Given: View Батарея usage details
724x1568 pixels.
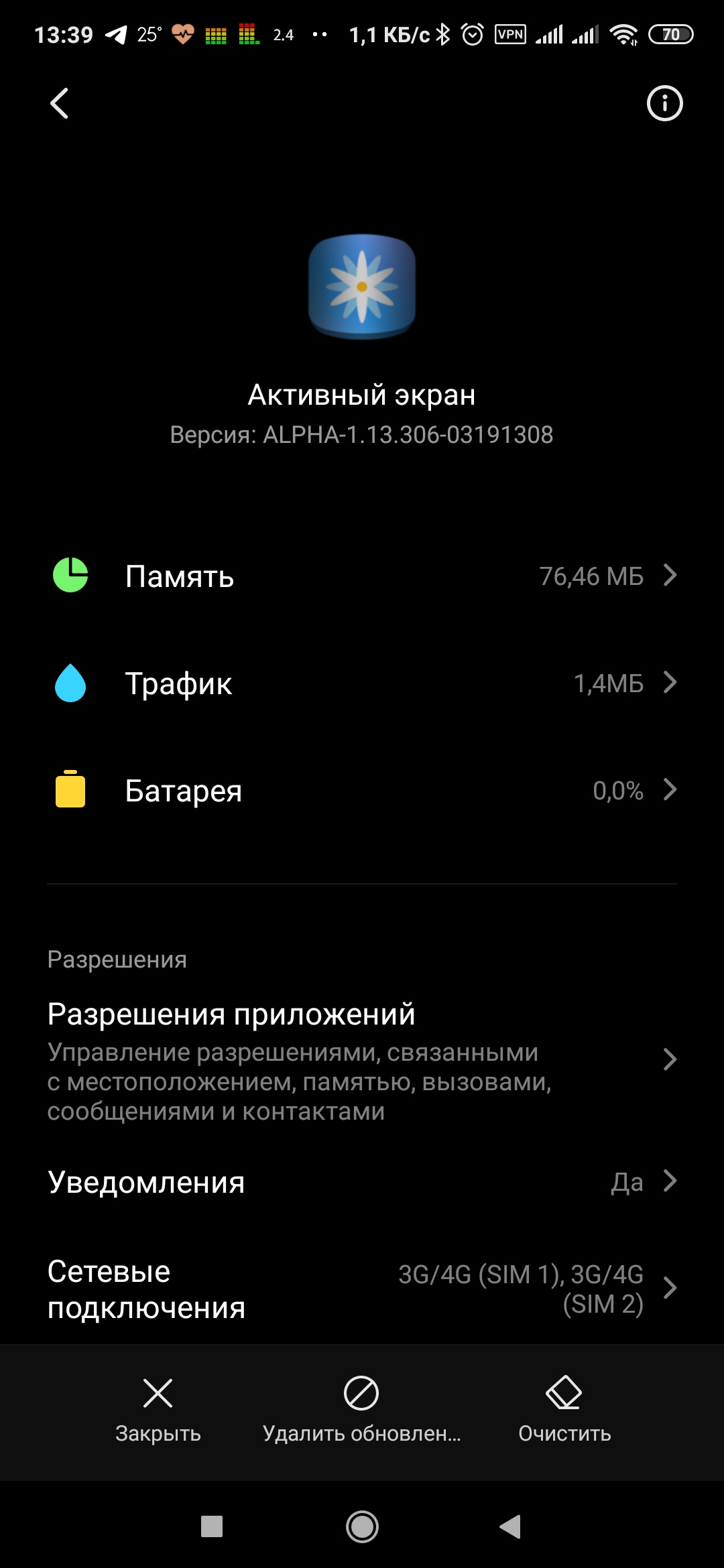Looking at the screenshot, I should pyautogui.click(x=362, y=791).
